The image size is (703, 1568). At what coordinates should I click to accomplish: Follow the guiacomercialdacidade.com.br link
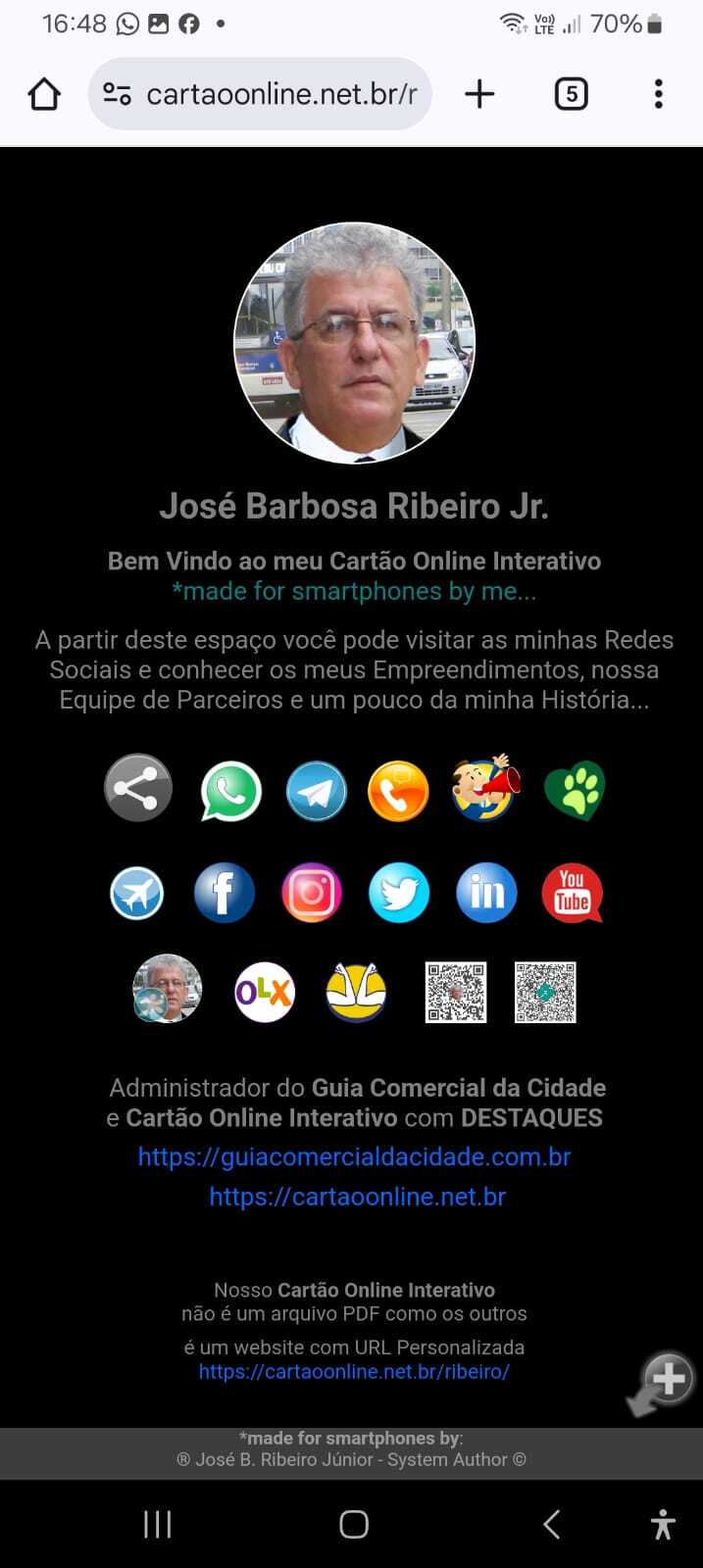click(354, 1156)
